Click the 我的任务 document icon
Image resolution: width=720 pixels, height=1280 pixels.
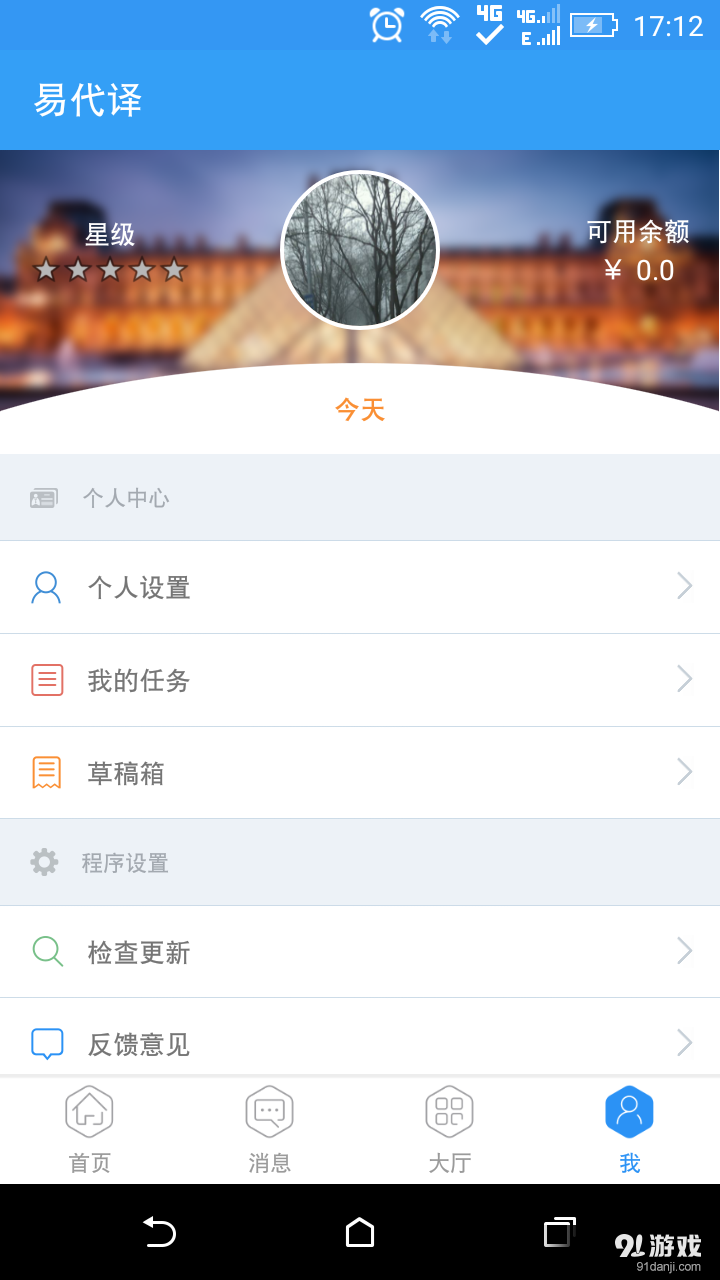(45, 679)
